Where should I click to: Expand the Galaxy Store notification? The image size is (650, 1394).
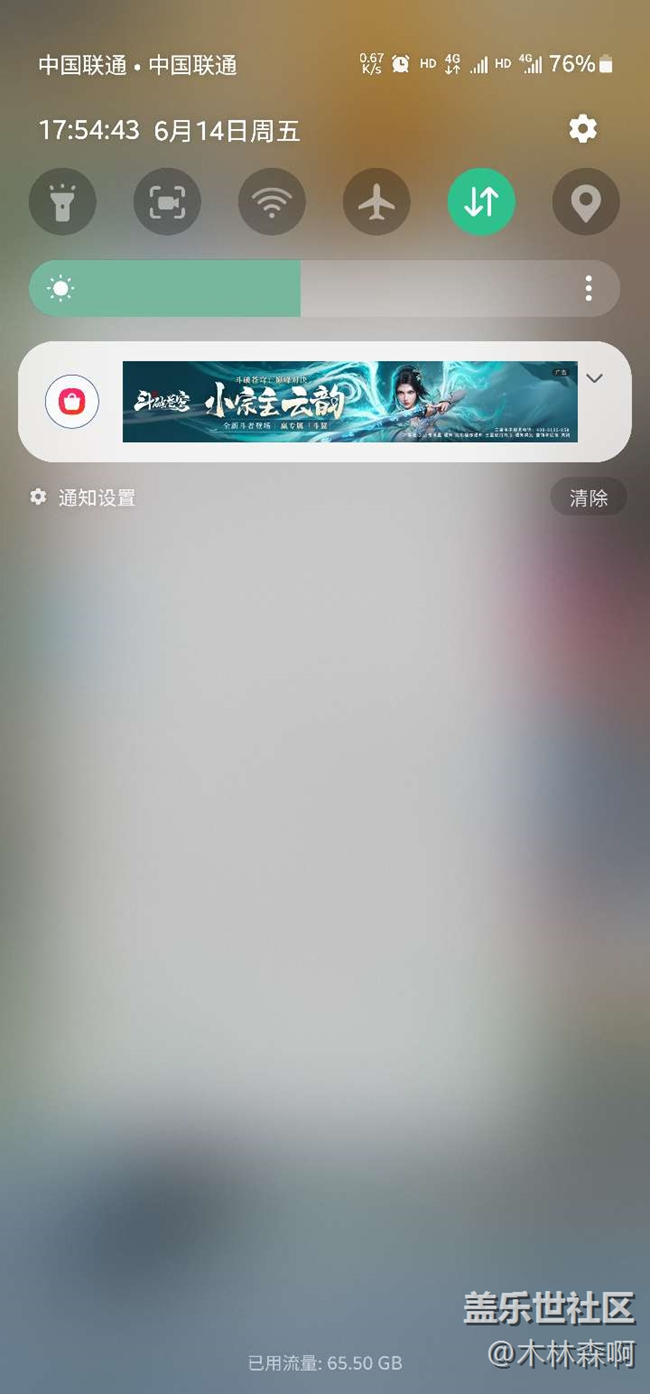[x=594, y=378]
